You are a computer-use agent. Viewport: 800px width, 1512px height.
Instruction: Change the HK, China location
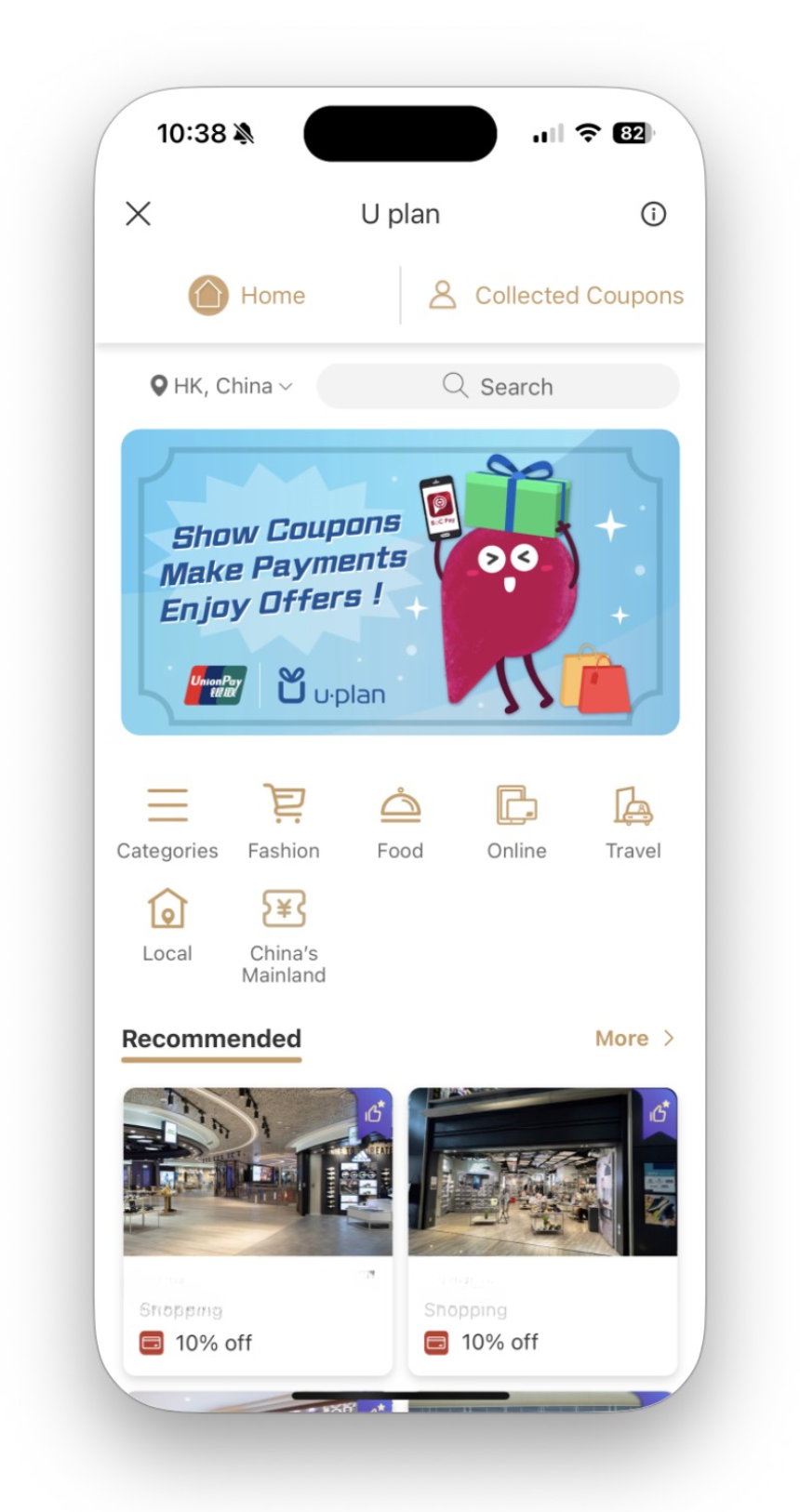[x=221, y=386]
